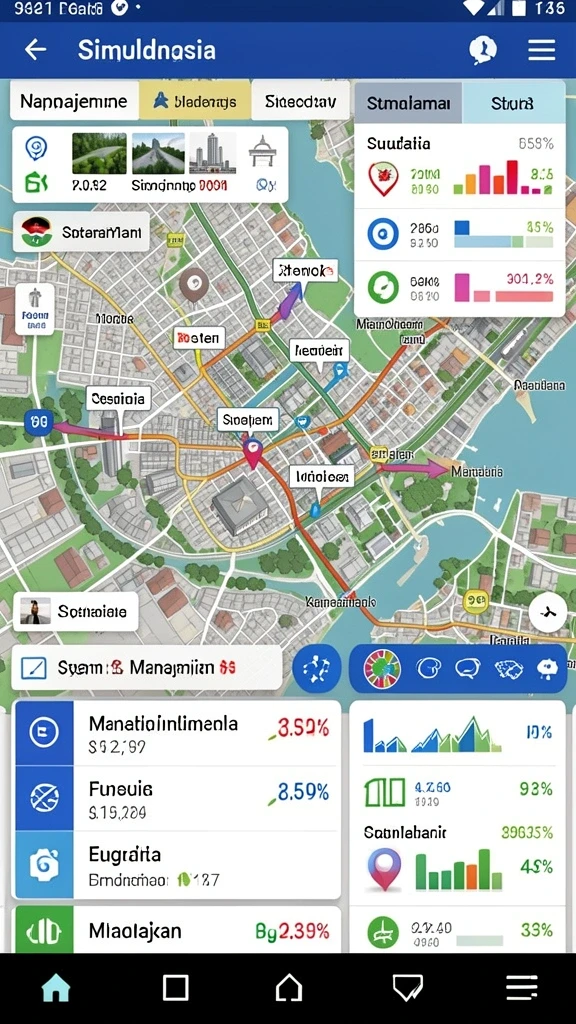The image size is (576, 1024).
Task: Tap the compass button on the map
Action: (547, 613)
